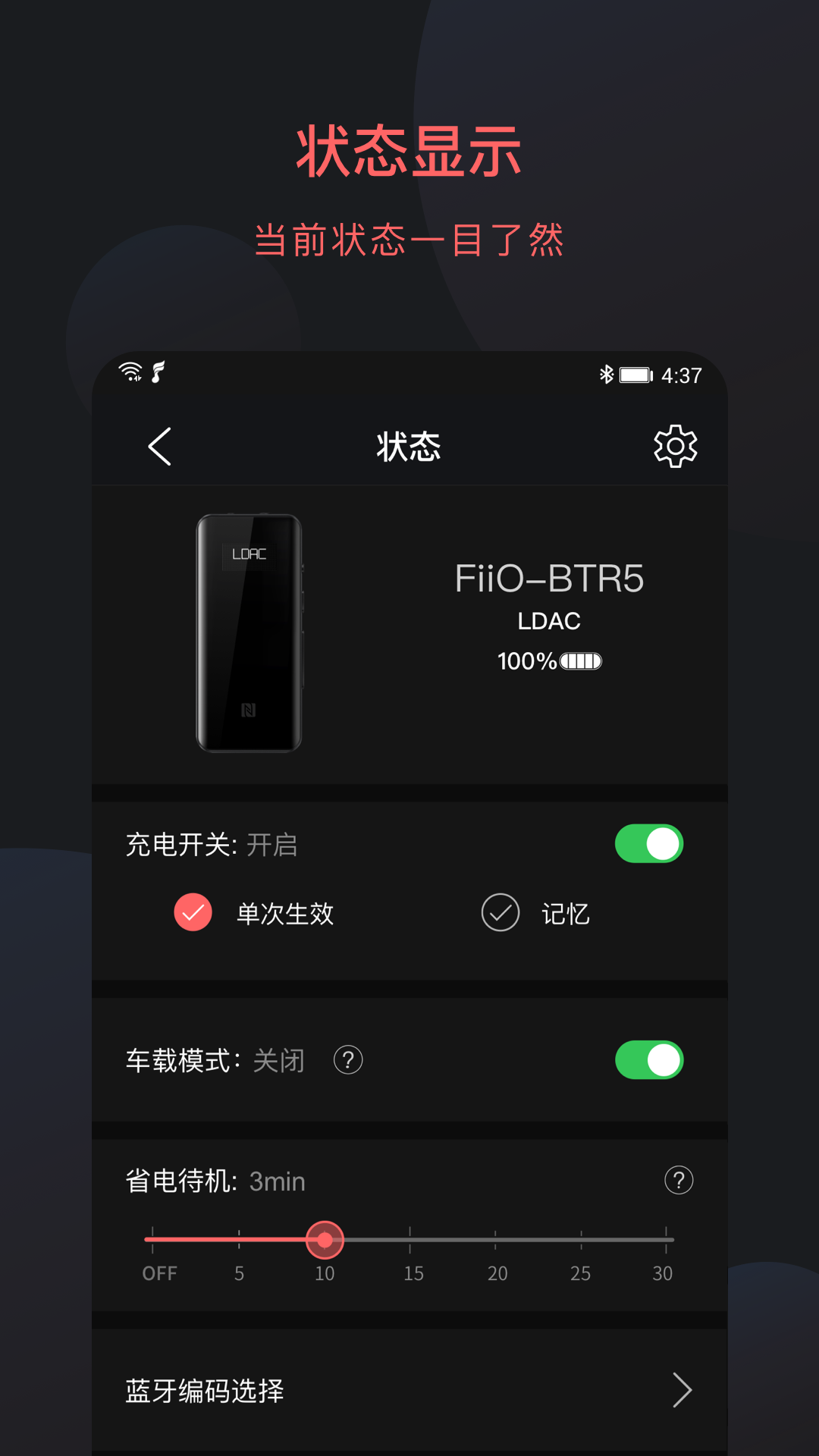This screenshot has height=1456, width=819.
Task: Tap the LDAC codec label
Action: [548, 620]
